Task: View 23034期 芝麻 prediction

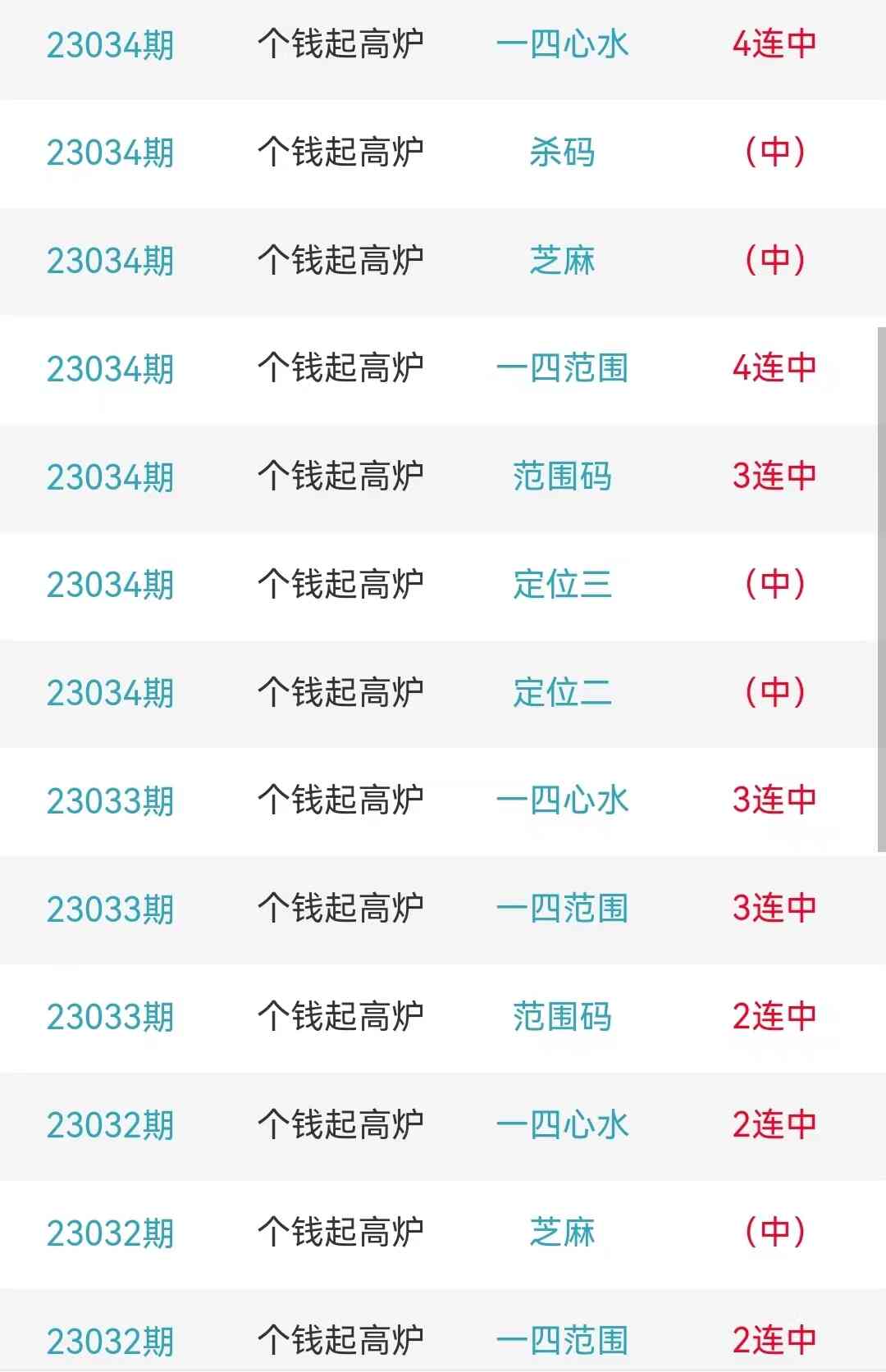Action: (562, 261)
